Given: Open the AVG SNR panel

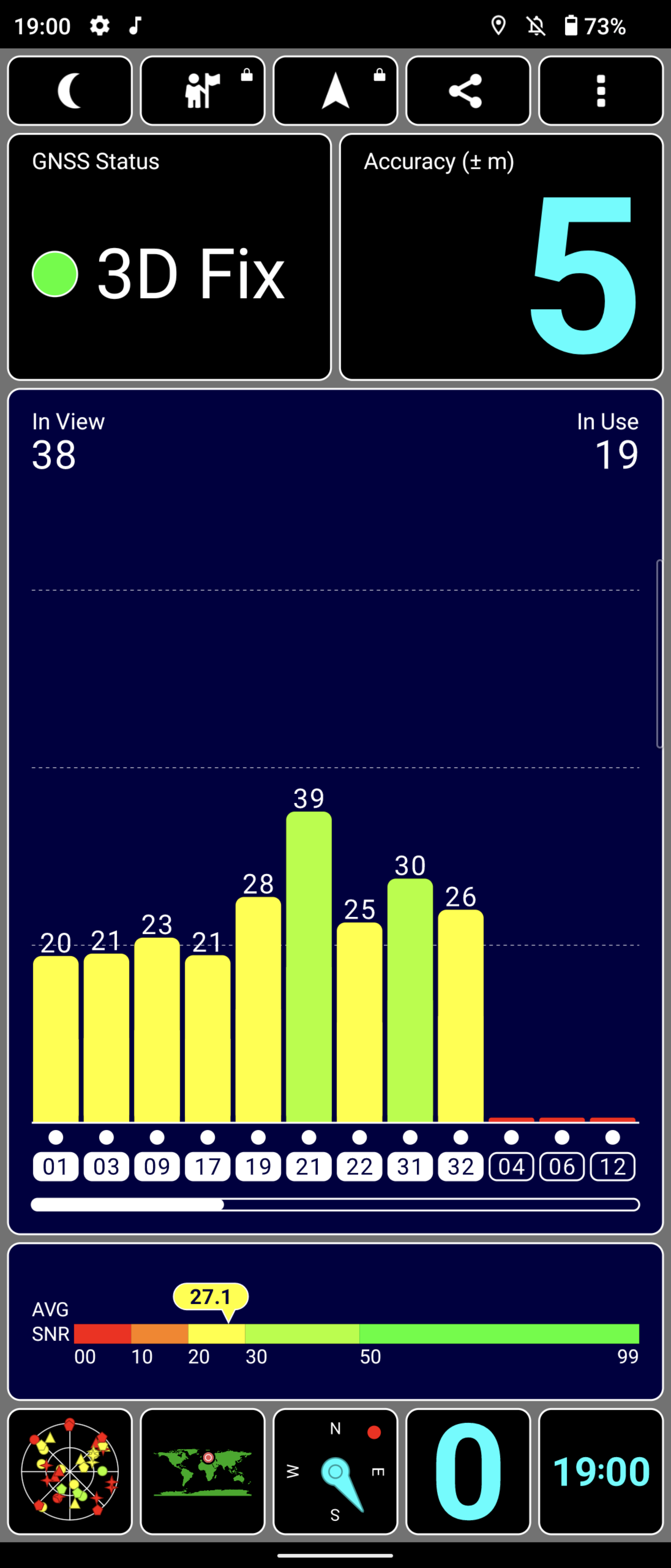Looking at the screenshot, I should point(335,1321).
